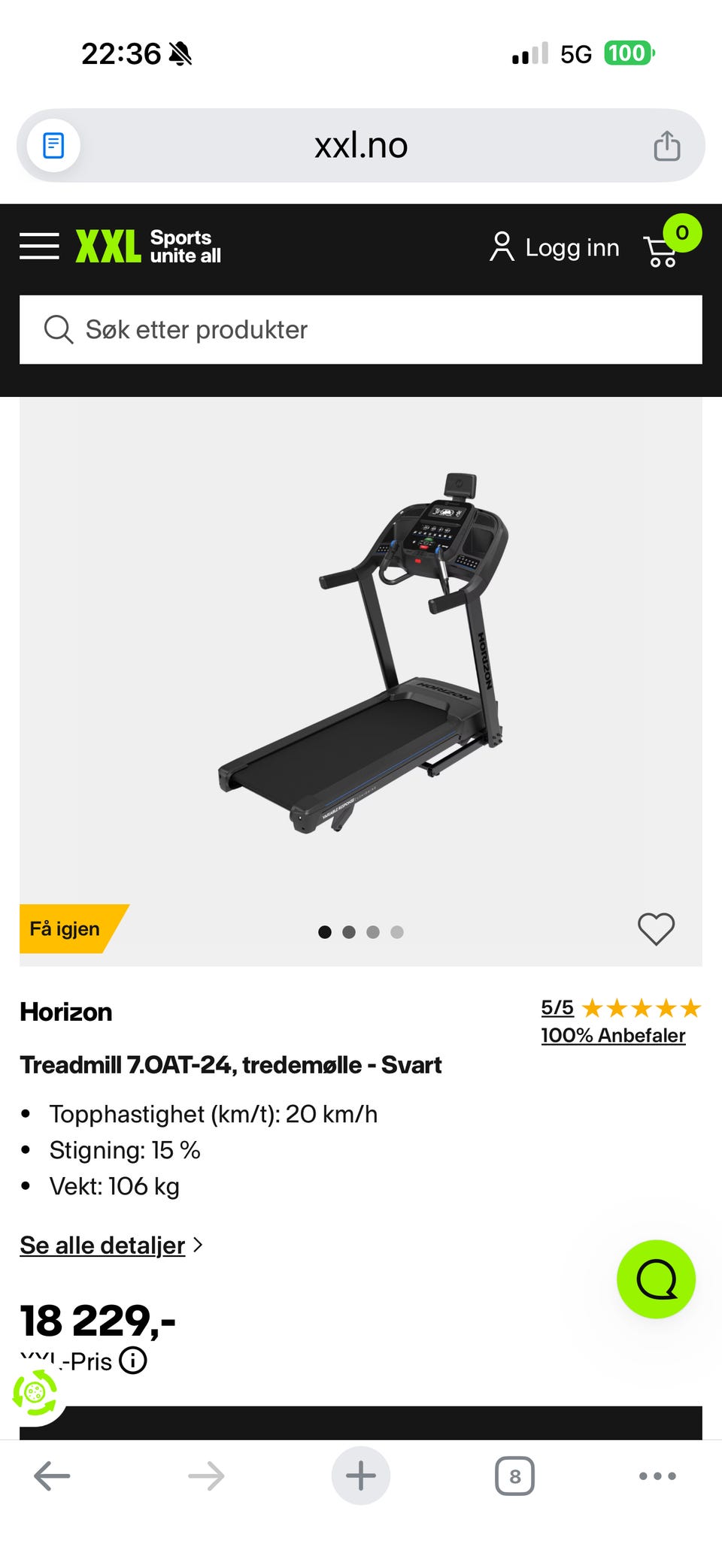Viewport: 722px width, 1568px height.
Task: Open the hamburger menu
Action: click(x=39, y=247)
